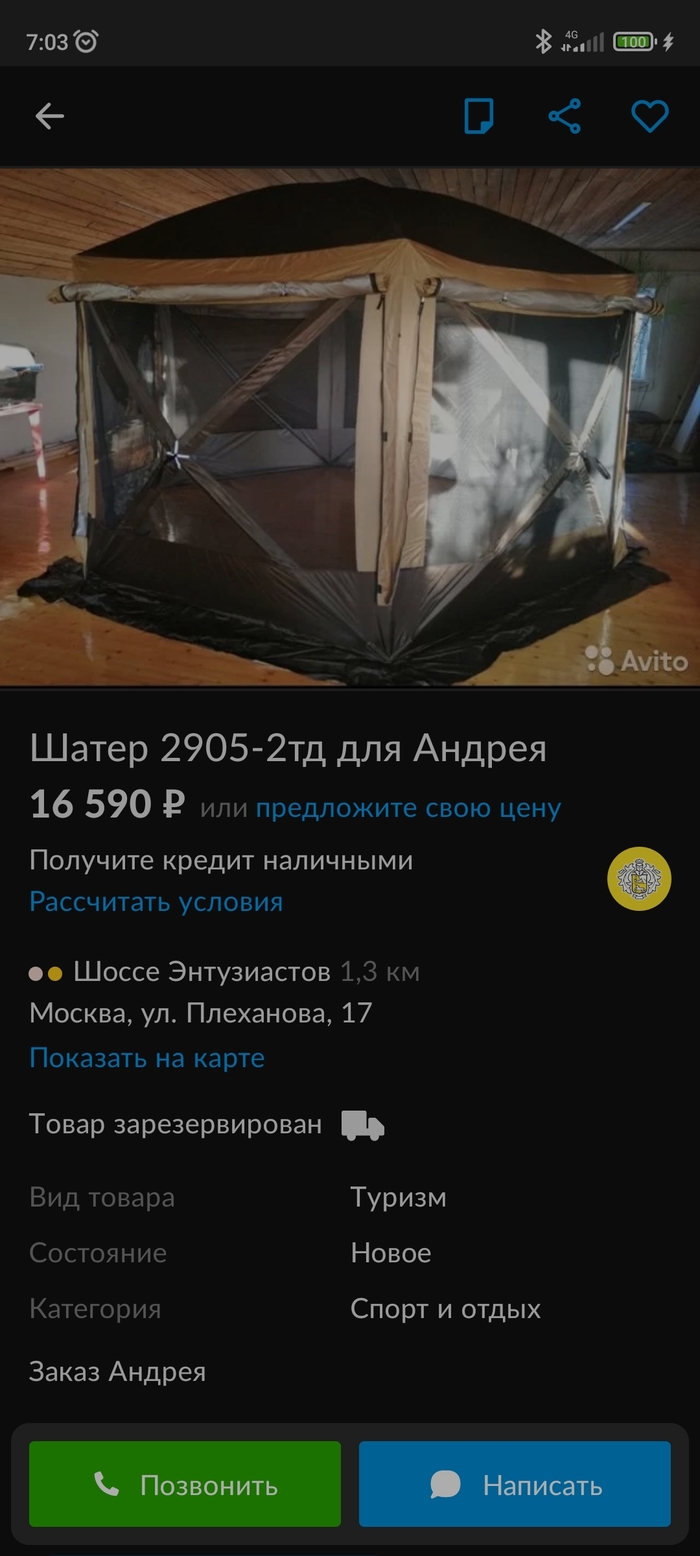
Task: Message the seller via 'Написать' button
Action: click(x=515, y=1484)
